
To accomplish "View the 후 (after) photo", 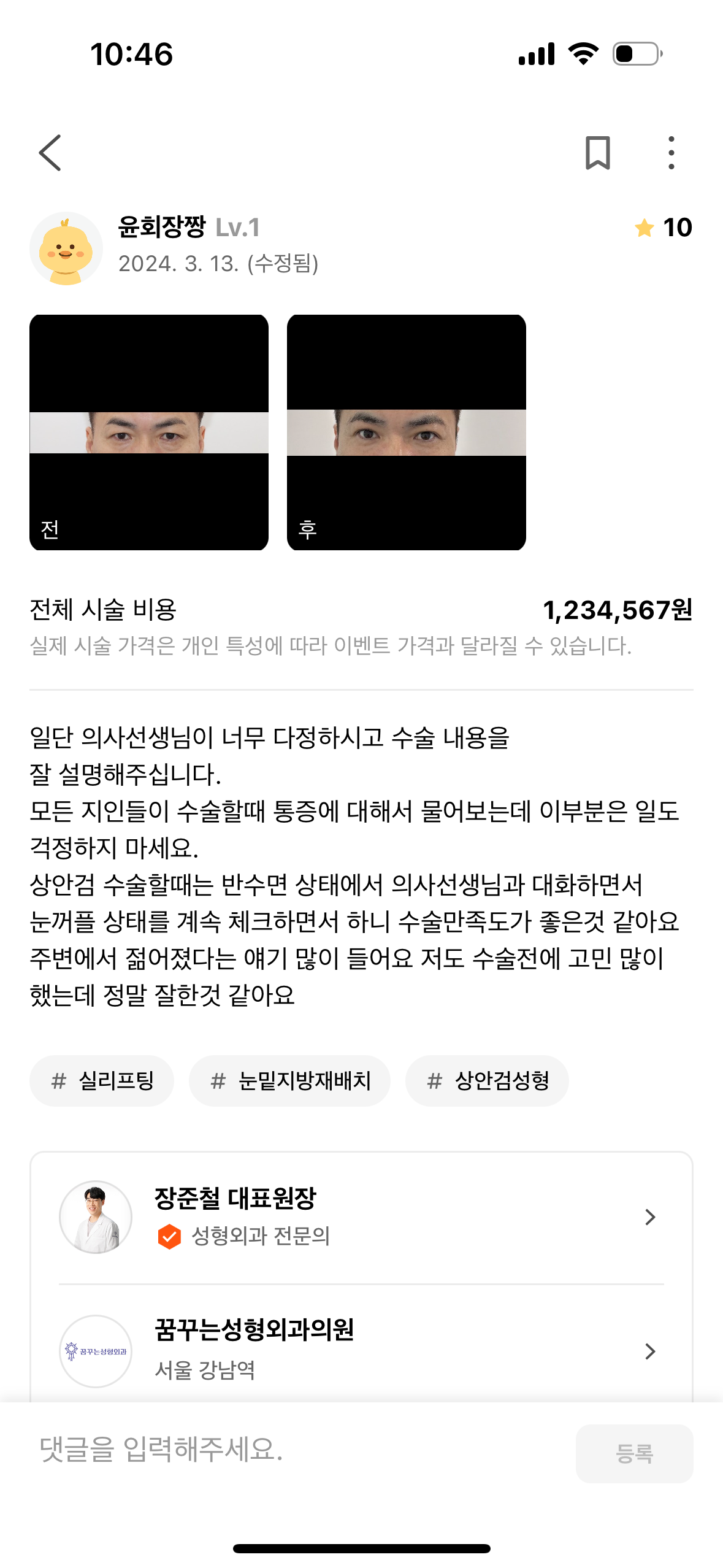I will pyautogui.click(x=407, y=432).
